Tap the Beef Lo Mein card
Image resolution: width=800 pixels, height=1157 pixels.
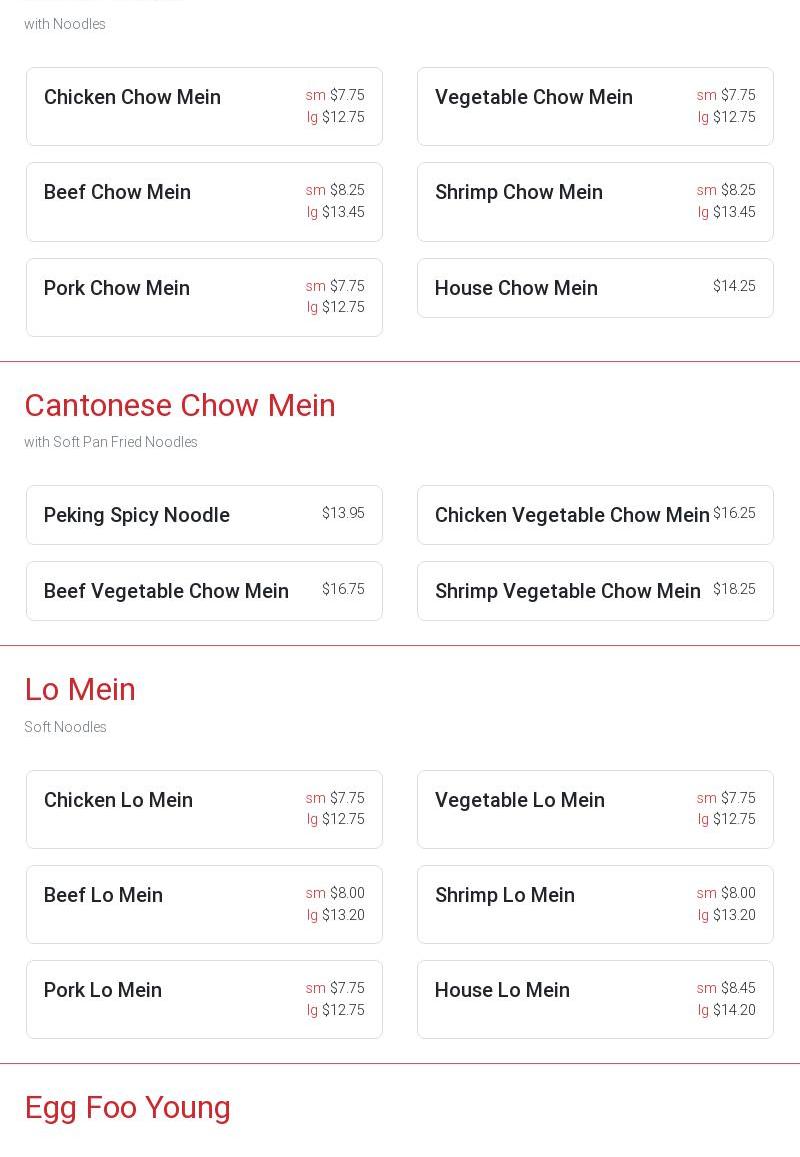[x=204, y=905]
